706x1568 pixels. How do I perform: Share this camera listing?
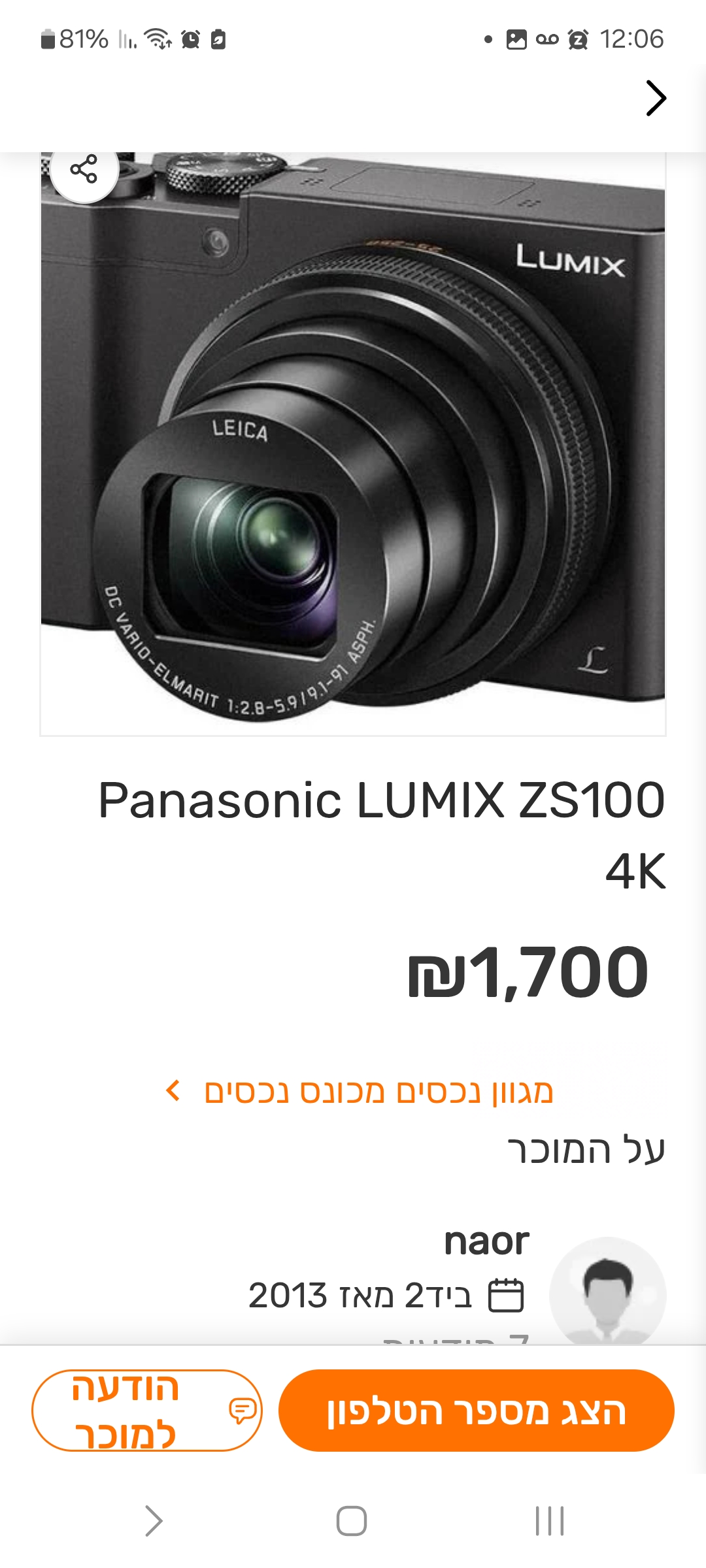point(84,170)
